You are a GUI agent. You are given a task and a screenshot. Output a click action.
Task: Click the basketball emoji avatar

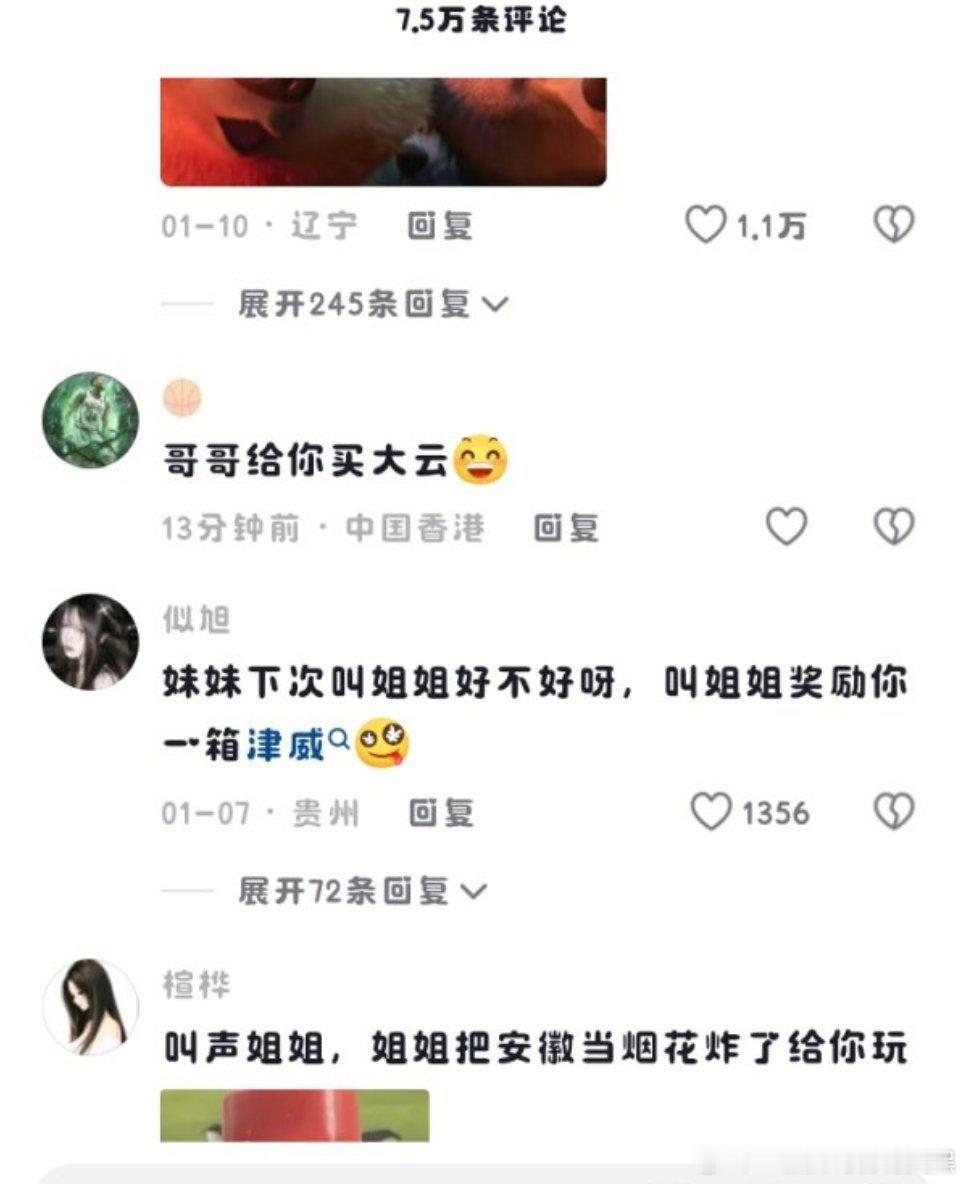point(180,397)
